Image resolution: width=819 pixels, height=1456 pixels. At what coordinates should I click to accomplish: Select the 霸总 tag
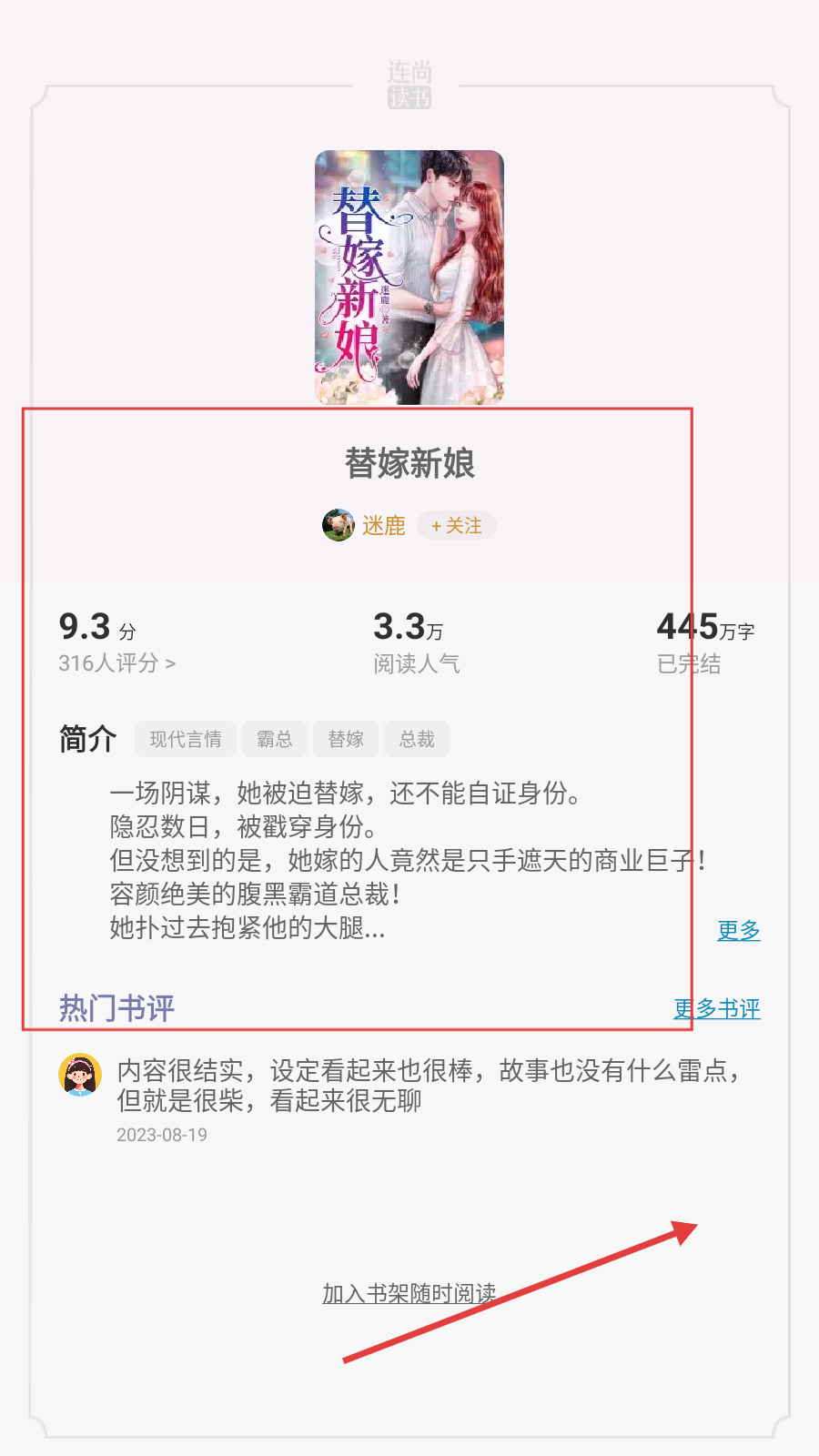(x=274, y=739)
